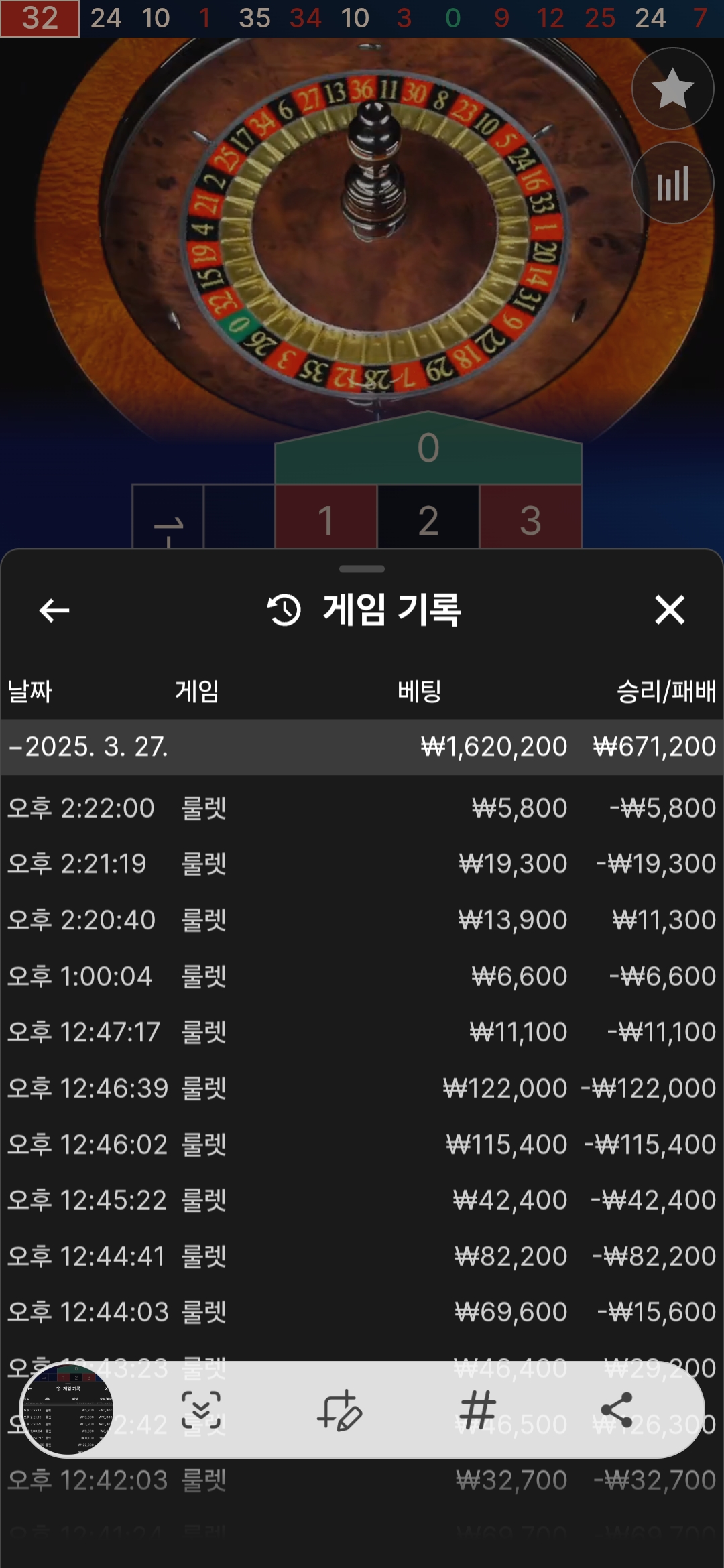
Task: Open the 오후 12:44:03 룰렛 record
Action: (x=362, y=1312)
